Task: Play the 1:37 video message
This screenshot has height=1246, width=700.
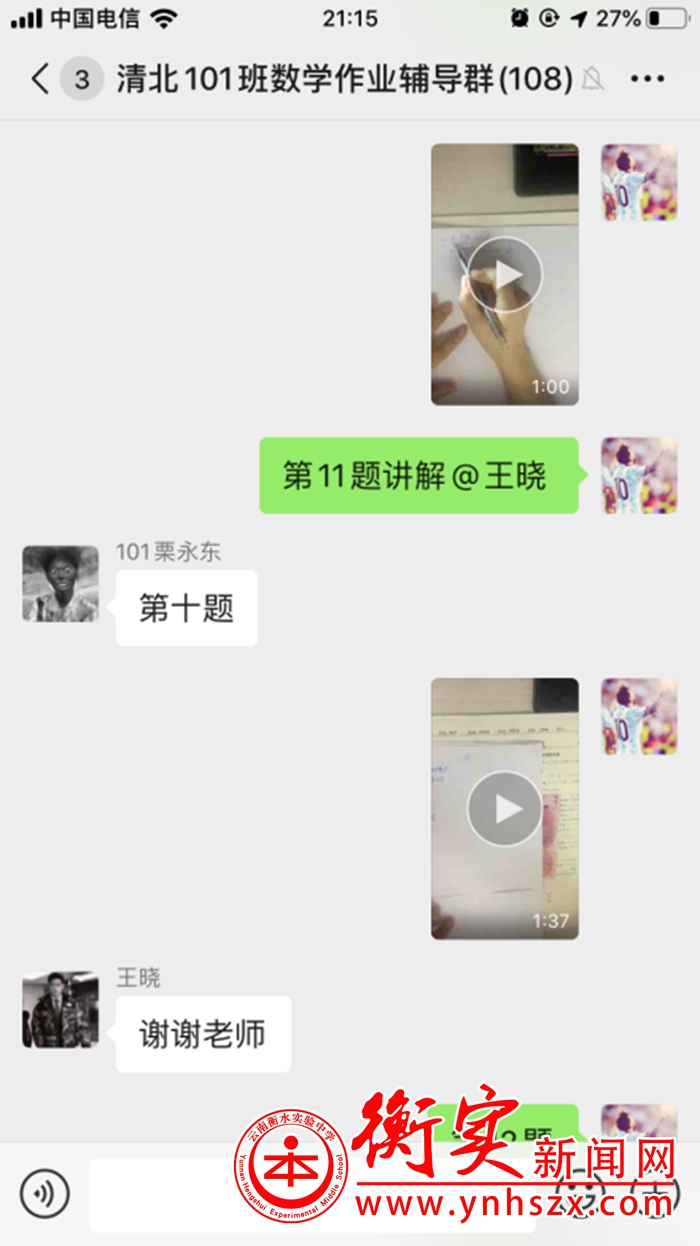Action: 505,808
